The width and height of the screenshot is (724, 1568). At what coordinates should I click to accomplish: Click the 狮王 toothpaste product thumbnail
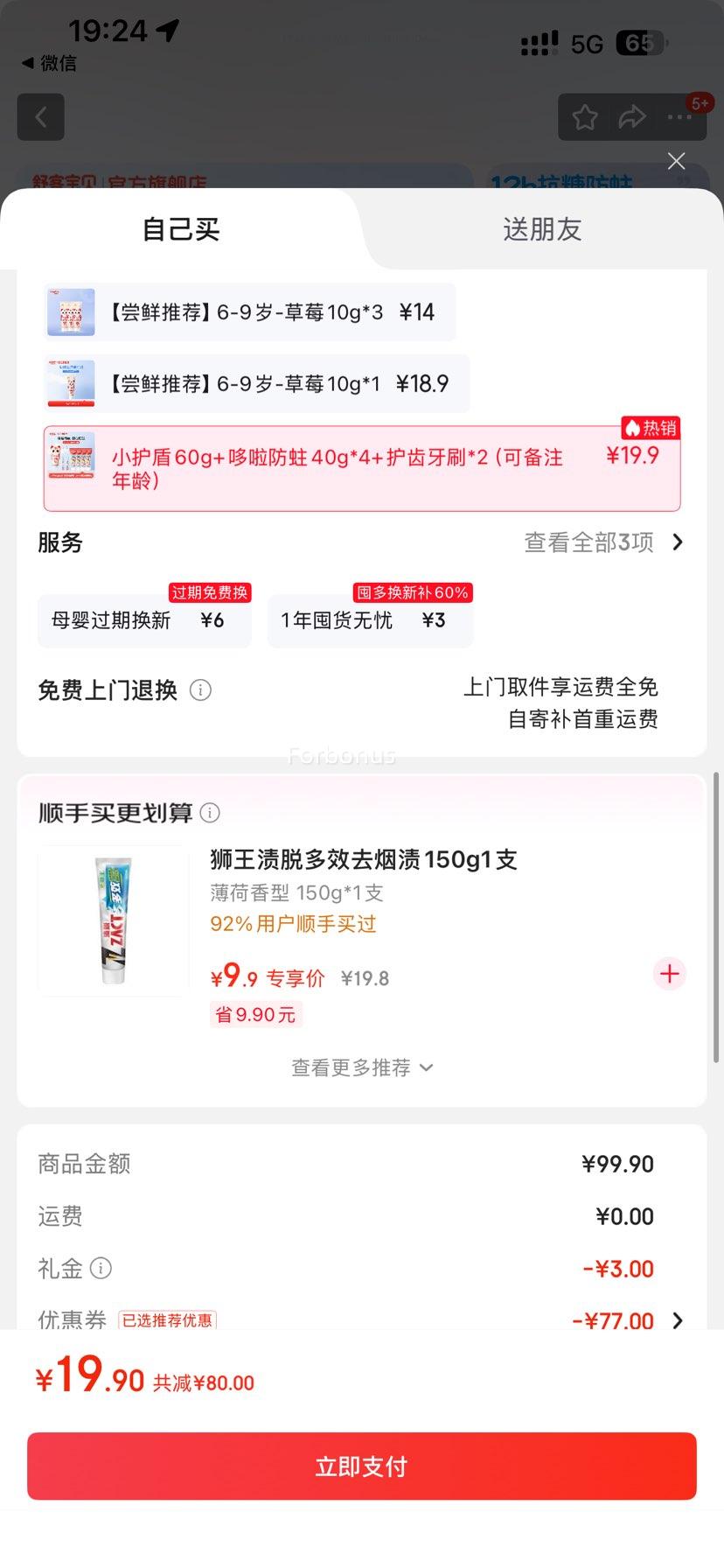[112, 920]
